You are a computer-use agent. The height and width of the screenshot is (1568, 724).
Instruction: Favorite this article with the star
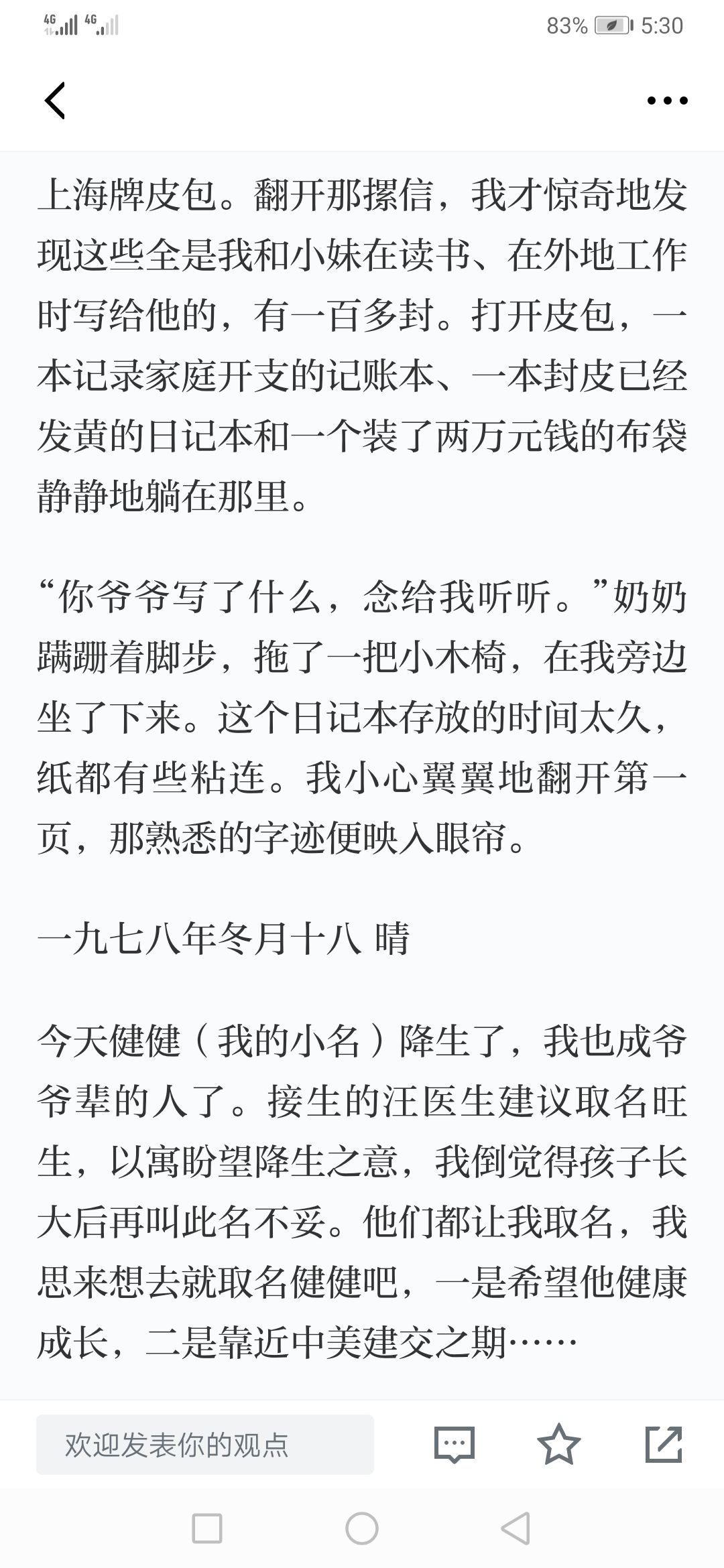tap(558, 1444)
